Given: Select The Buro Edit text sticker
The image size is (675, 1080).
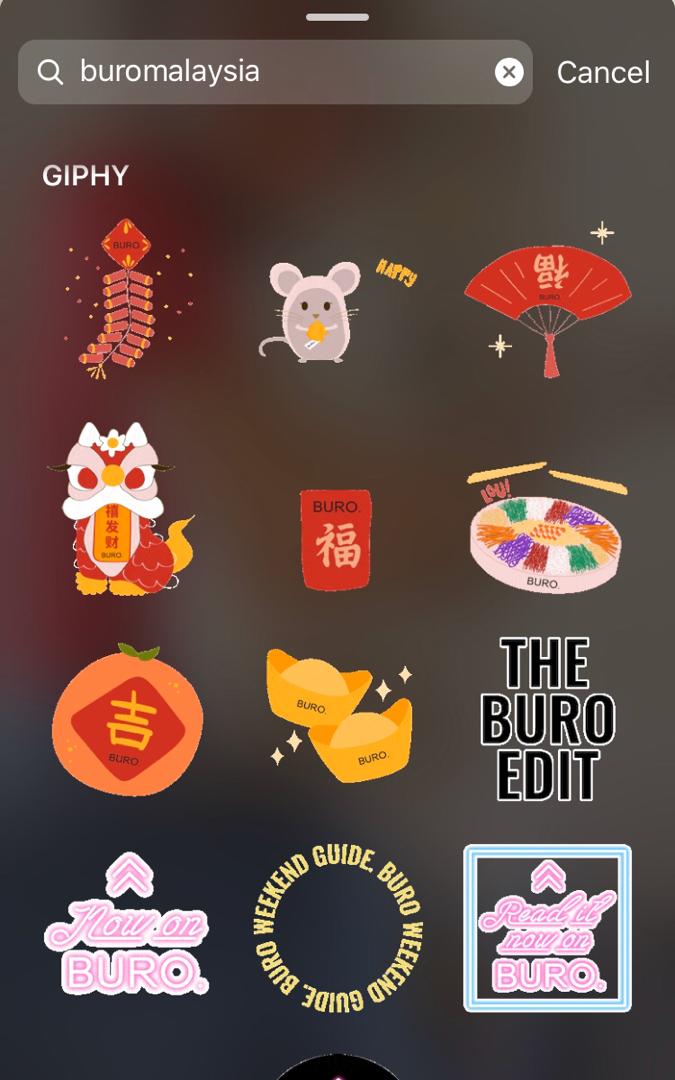Looking at the screenshot, I should [x=547, y=720].
